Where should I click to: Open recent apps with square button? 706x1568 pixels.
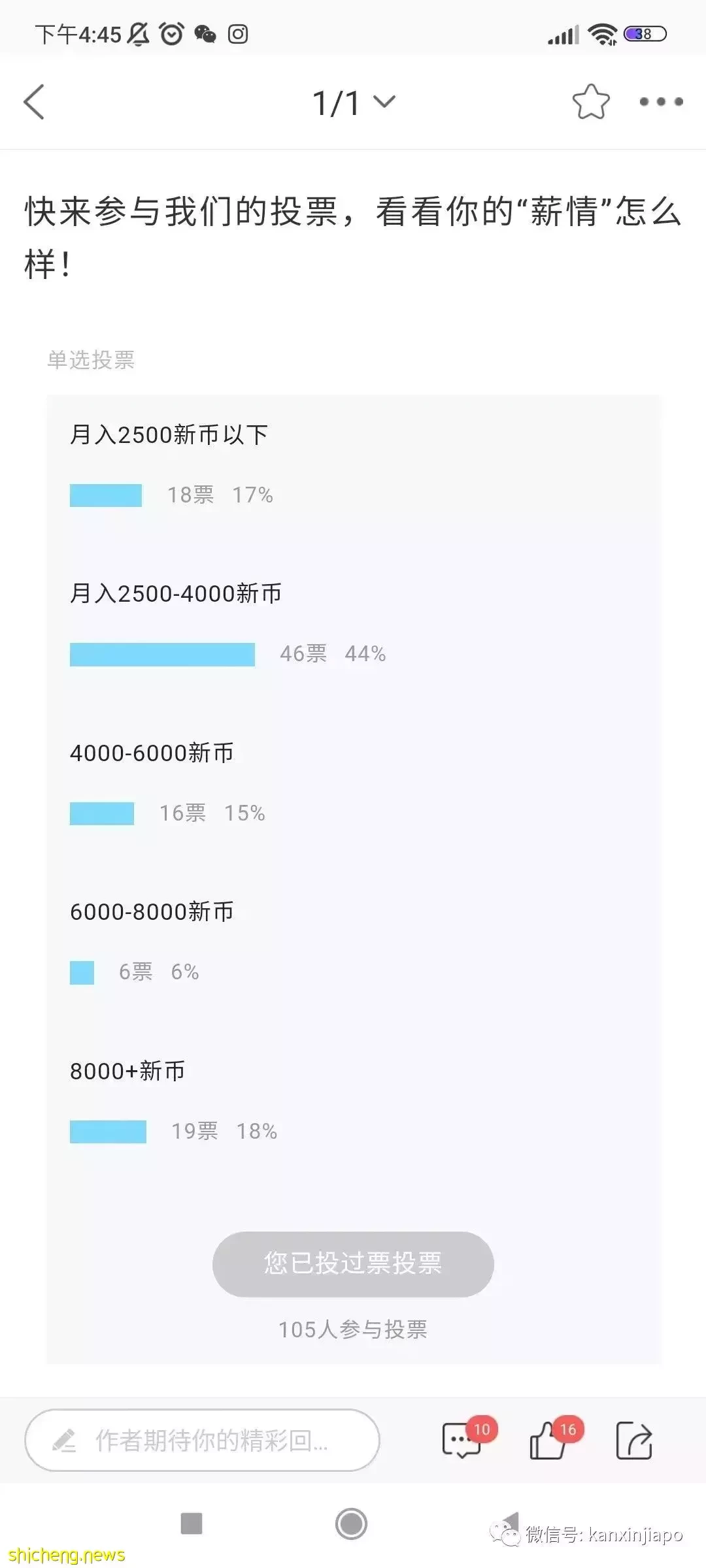(192, 1524)
